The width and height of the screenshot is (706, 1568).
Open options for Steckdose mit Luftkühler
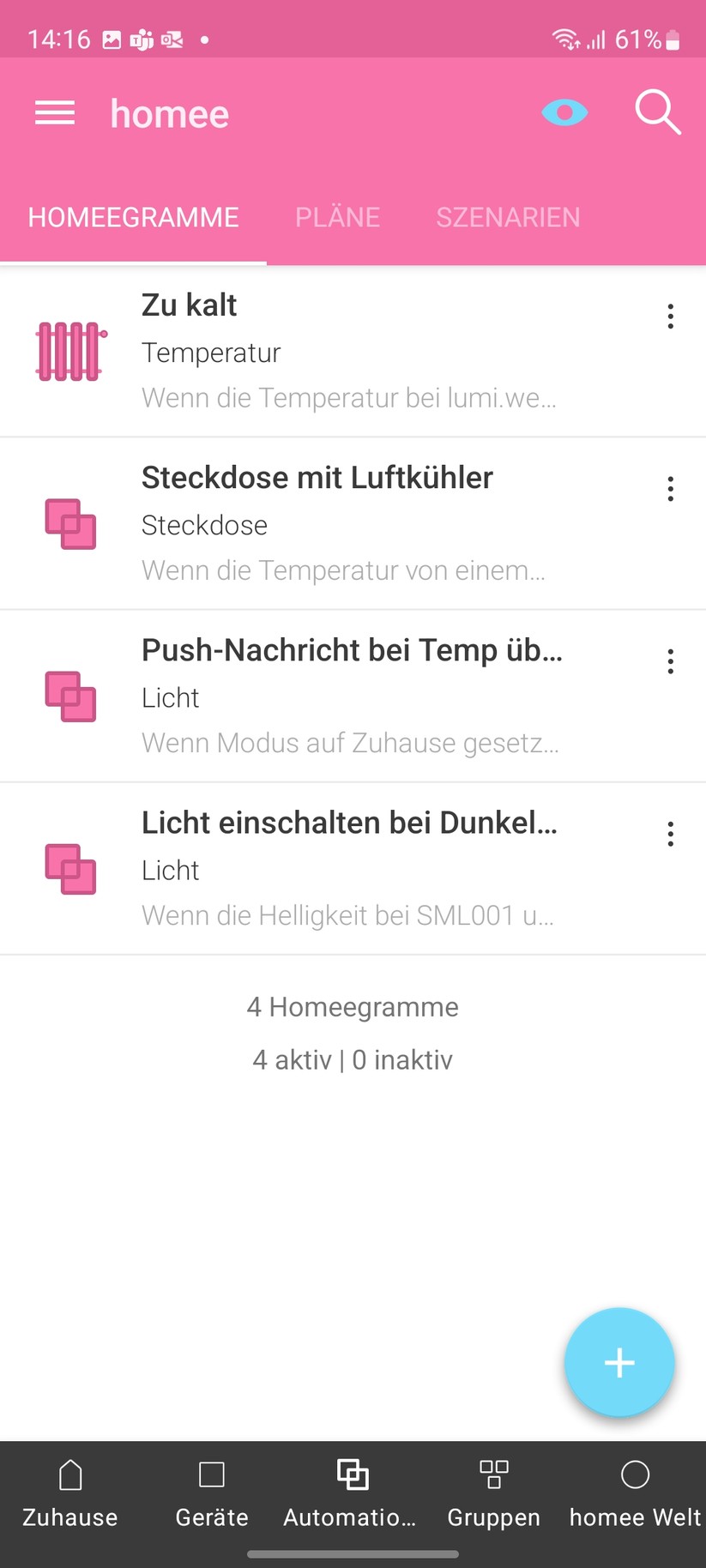[x=670, y=489]
